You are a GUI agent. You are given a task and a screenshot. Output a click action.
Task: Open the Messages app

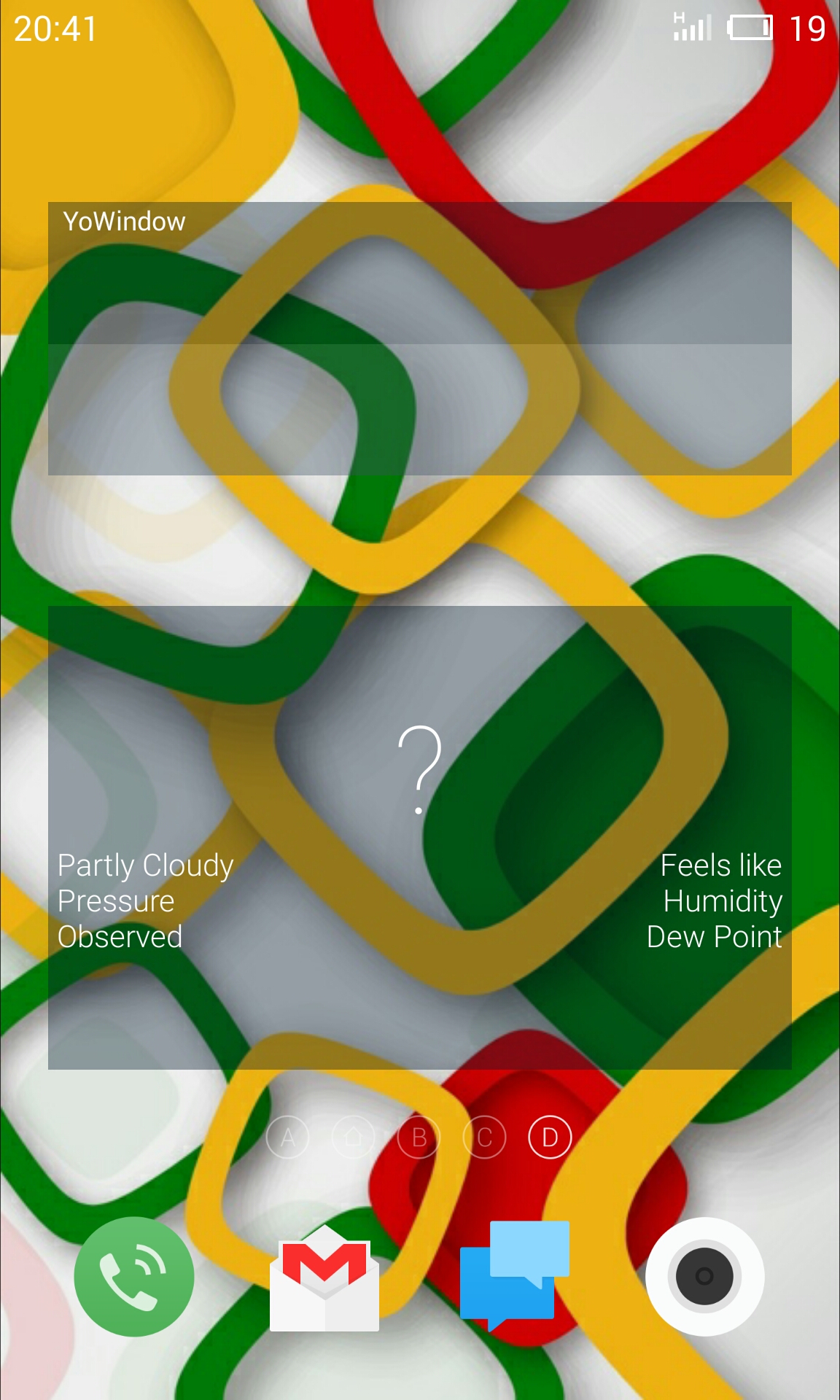coord(515,1275)
